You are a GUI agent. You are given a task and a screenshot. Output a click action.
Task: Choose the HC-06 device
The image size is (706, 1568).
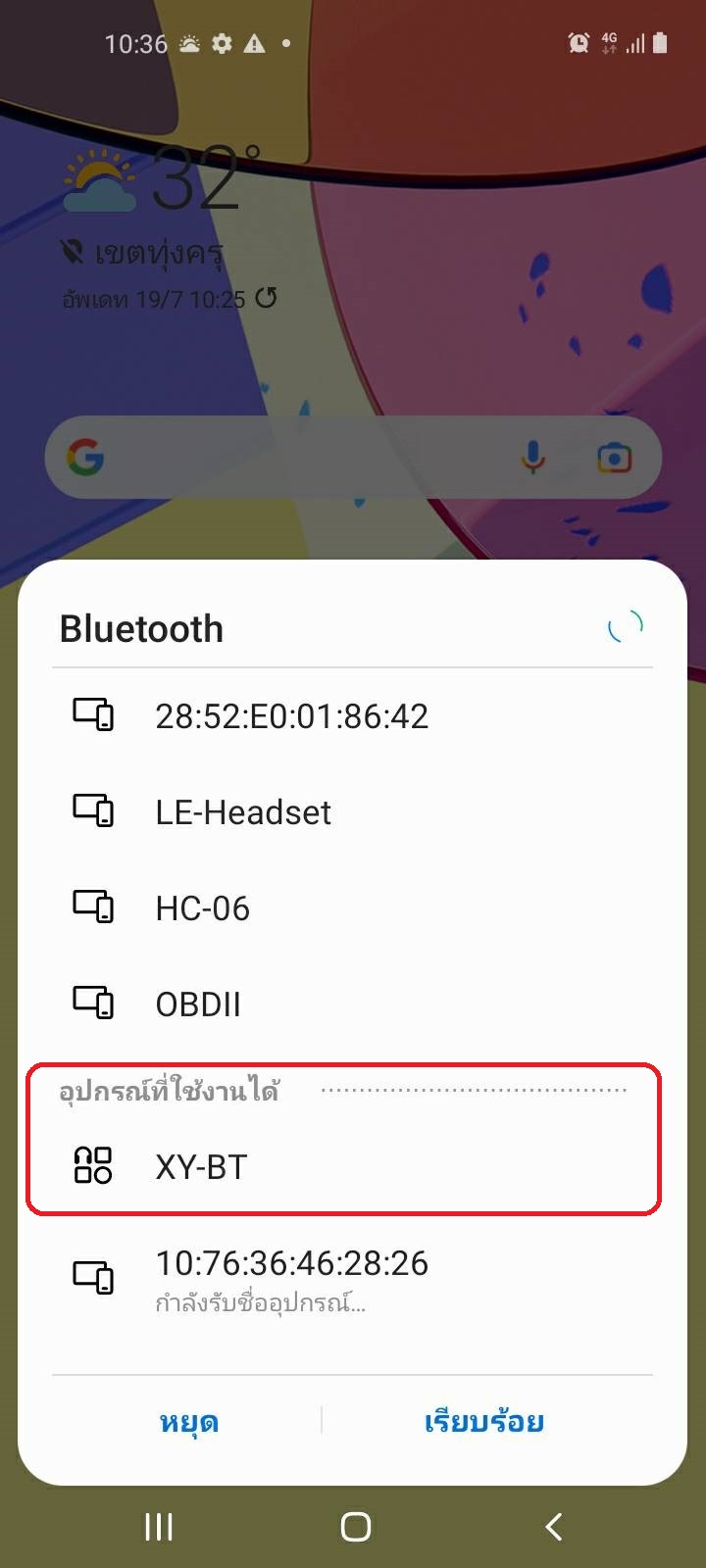pos(203,908)
